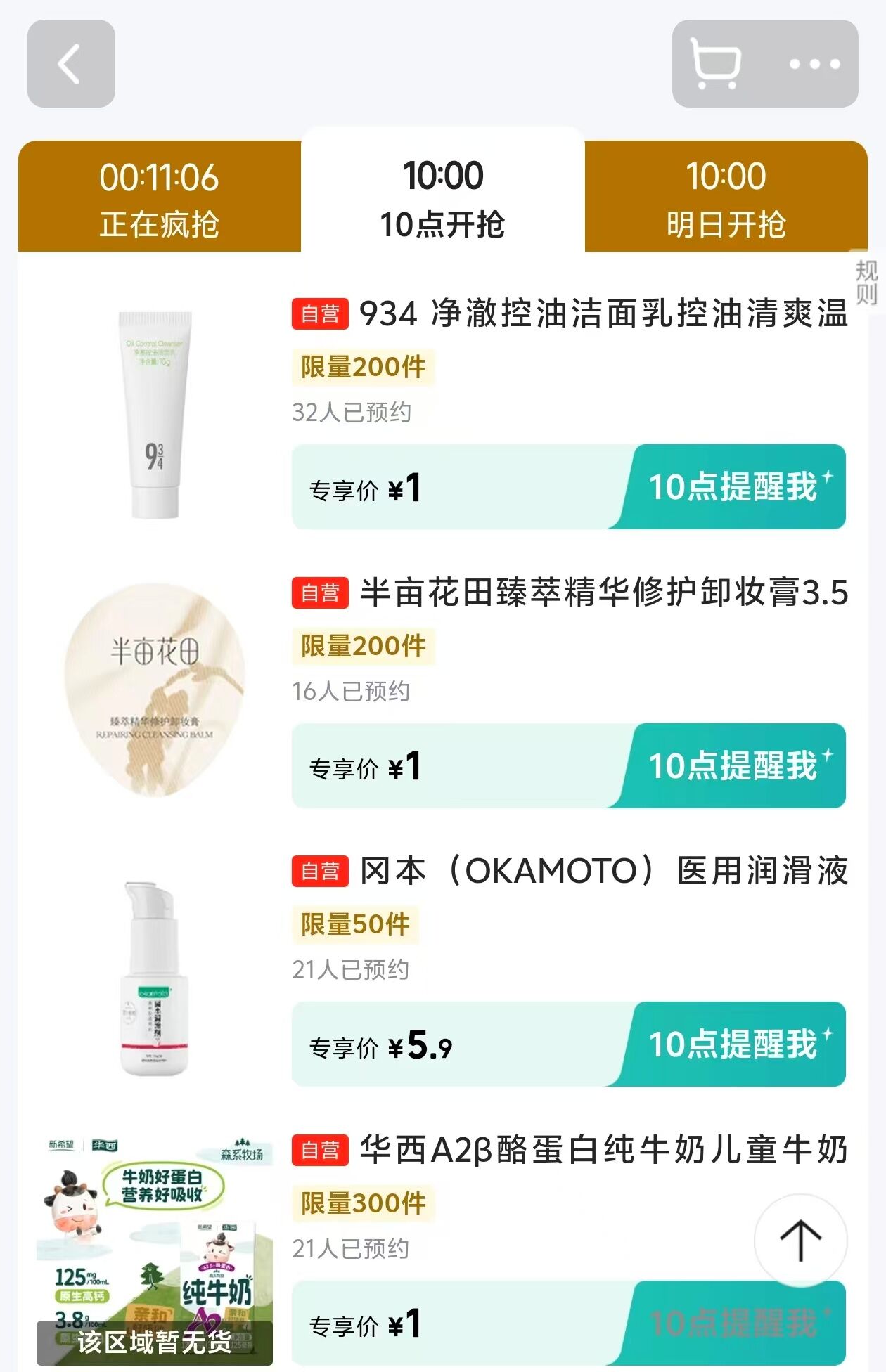Set 10点提醒我 for 934 净澈控油洁面乳
886x1372 pixels.
click(735, 487)
